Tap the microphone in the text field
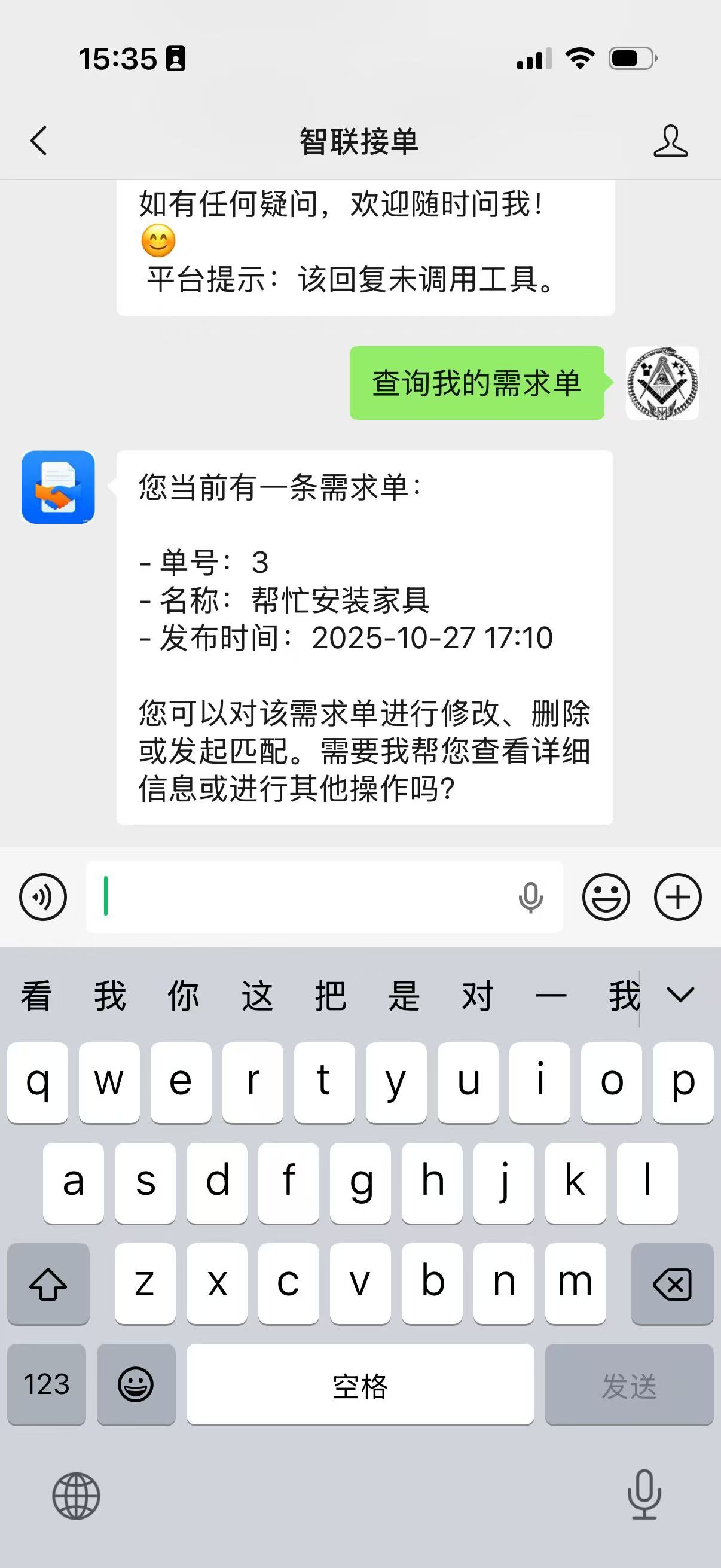 tap(530, 897)
